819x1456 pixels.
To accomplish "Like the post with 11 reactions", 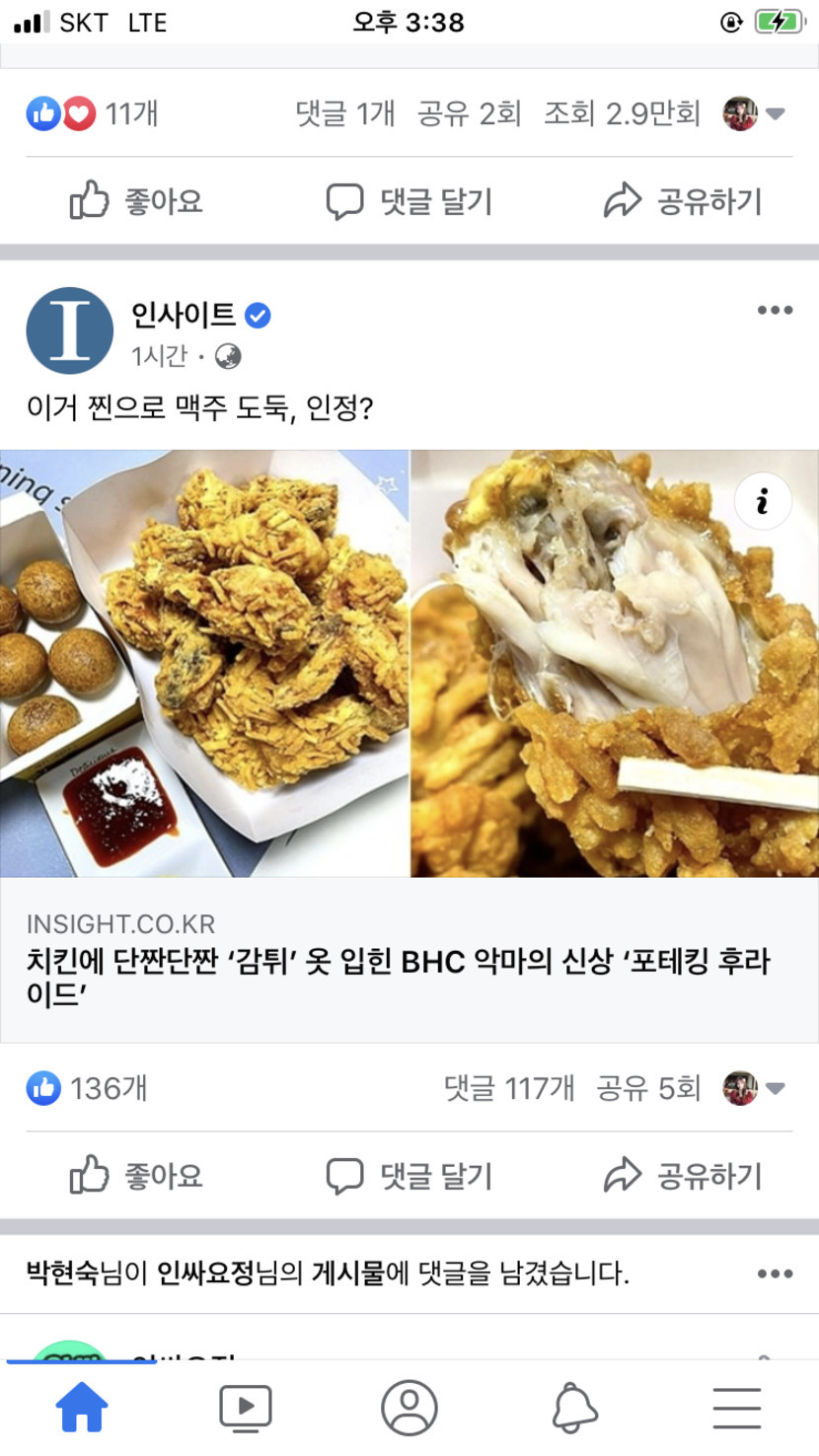I will point(136,201).
